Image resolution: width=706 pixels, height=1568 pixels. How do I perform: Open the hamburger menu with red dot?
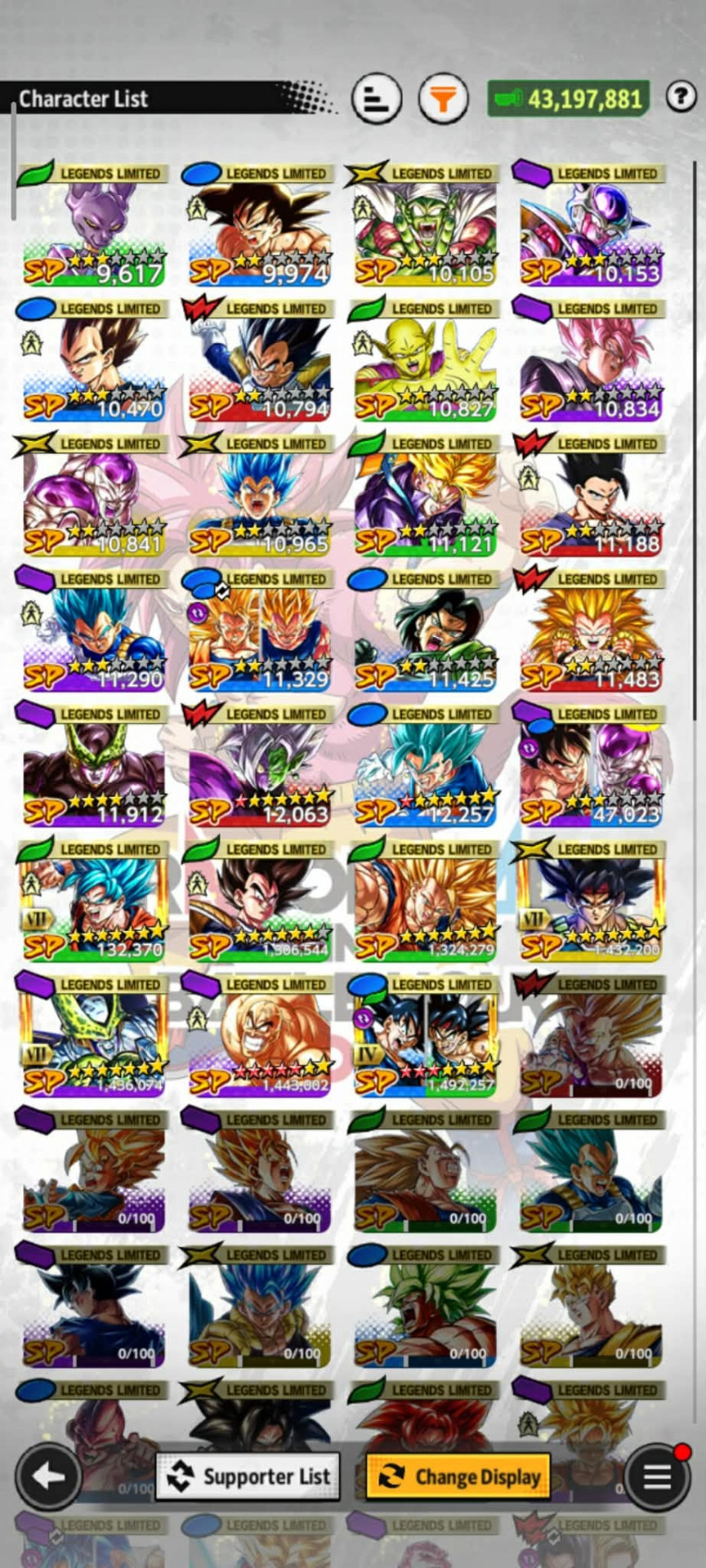(x=658, y=1476)
